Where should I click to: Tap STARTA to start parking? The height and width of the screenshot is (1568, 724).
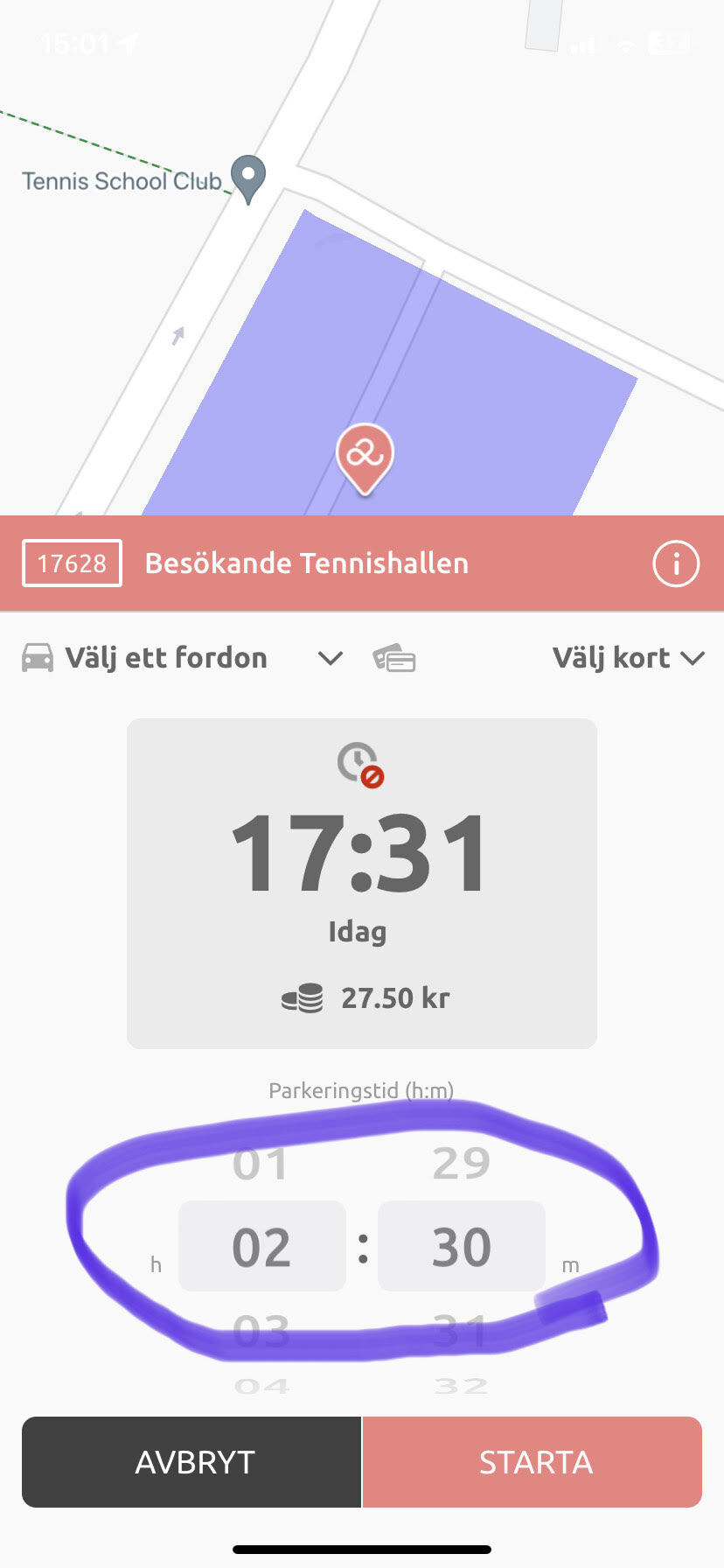pos(533,1462)
